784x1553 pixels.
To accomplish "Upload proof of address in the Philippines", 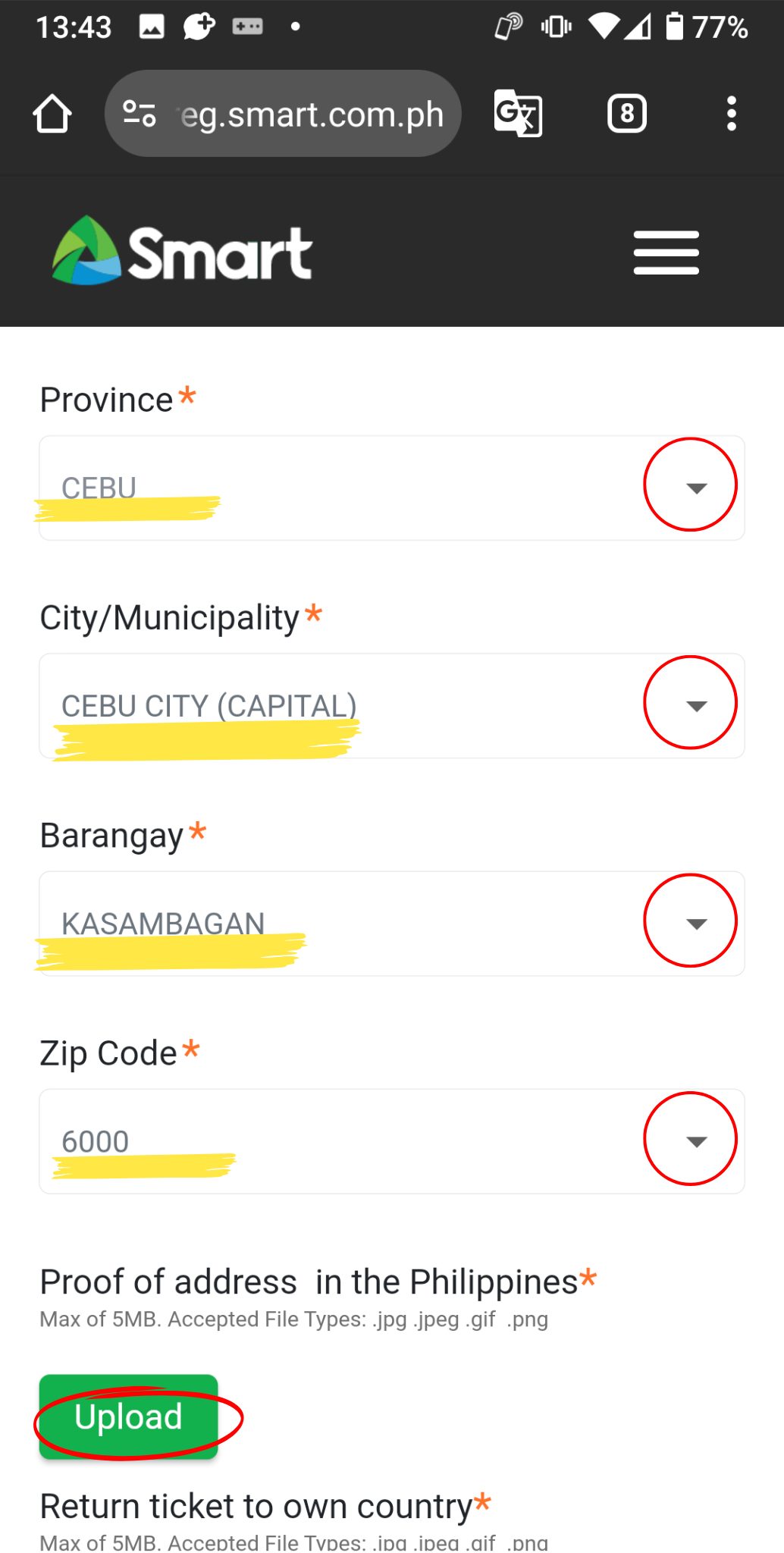I will coord(129,1417).
